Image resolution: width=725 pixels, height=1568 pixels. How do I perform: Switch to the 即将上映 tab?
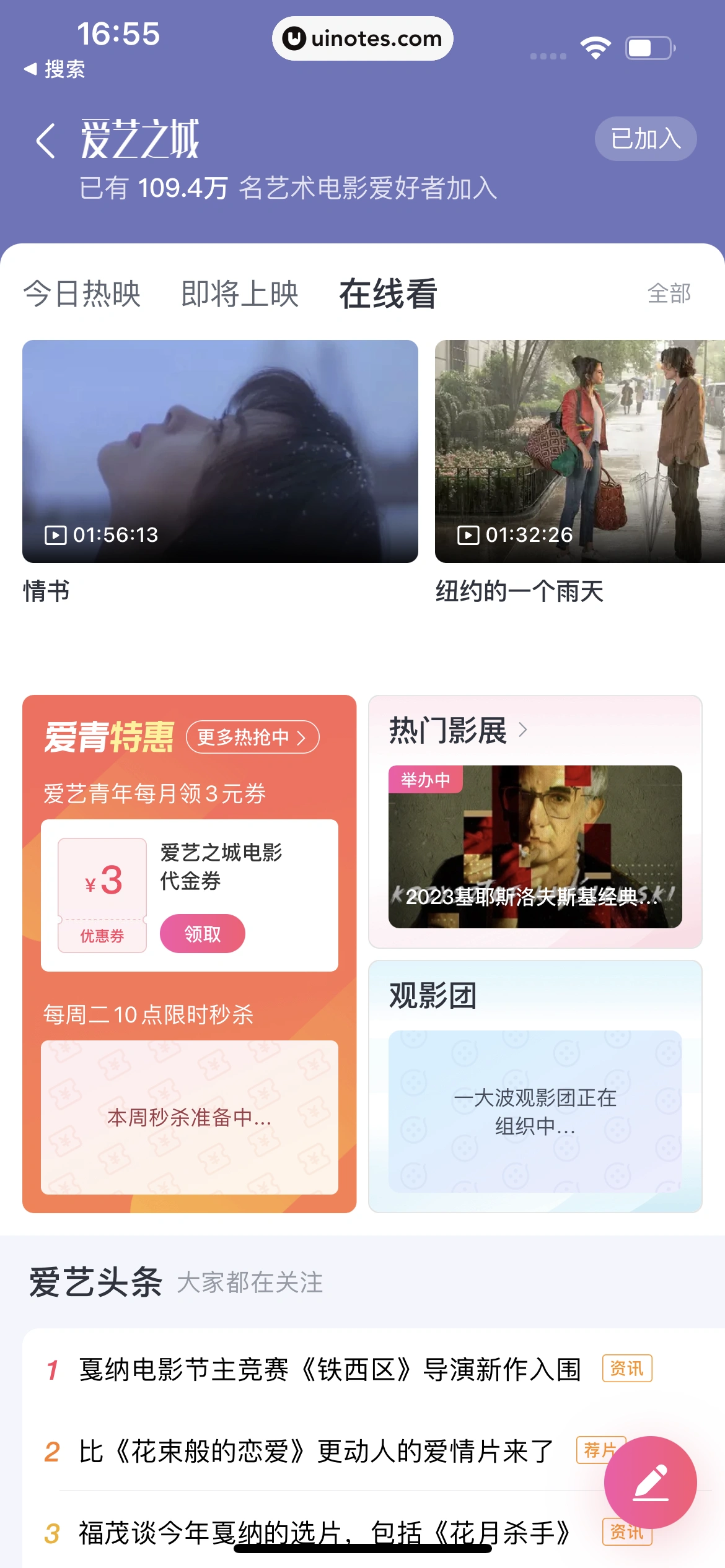click(x=240, y=294)
